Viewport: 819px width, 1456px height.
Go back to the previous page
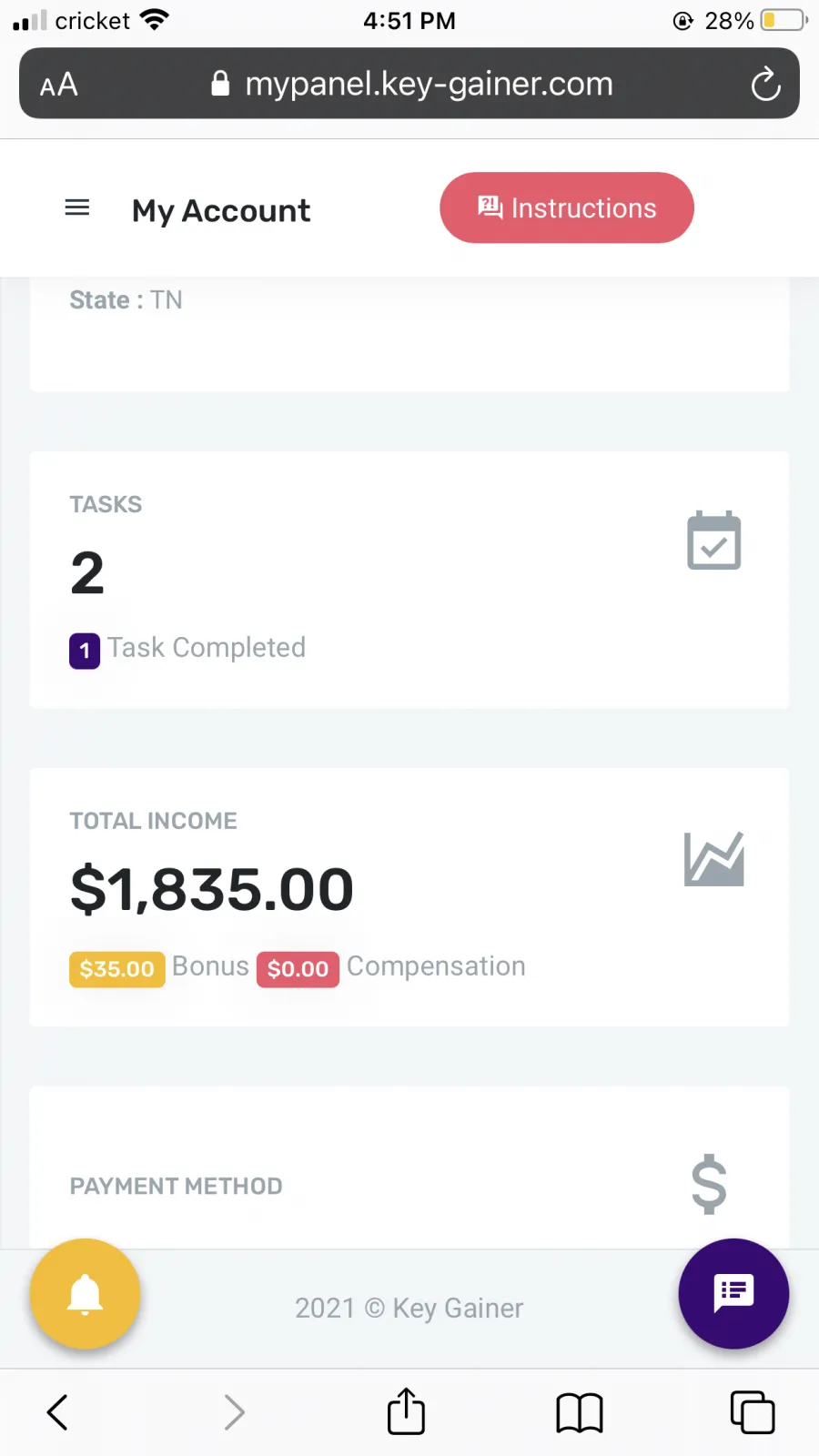pyautogui.click(x=57, y=1412)
